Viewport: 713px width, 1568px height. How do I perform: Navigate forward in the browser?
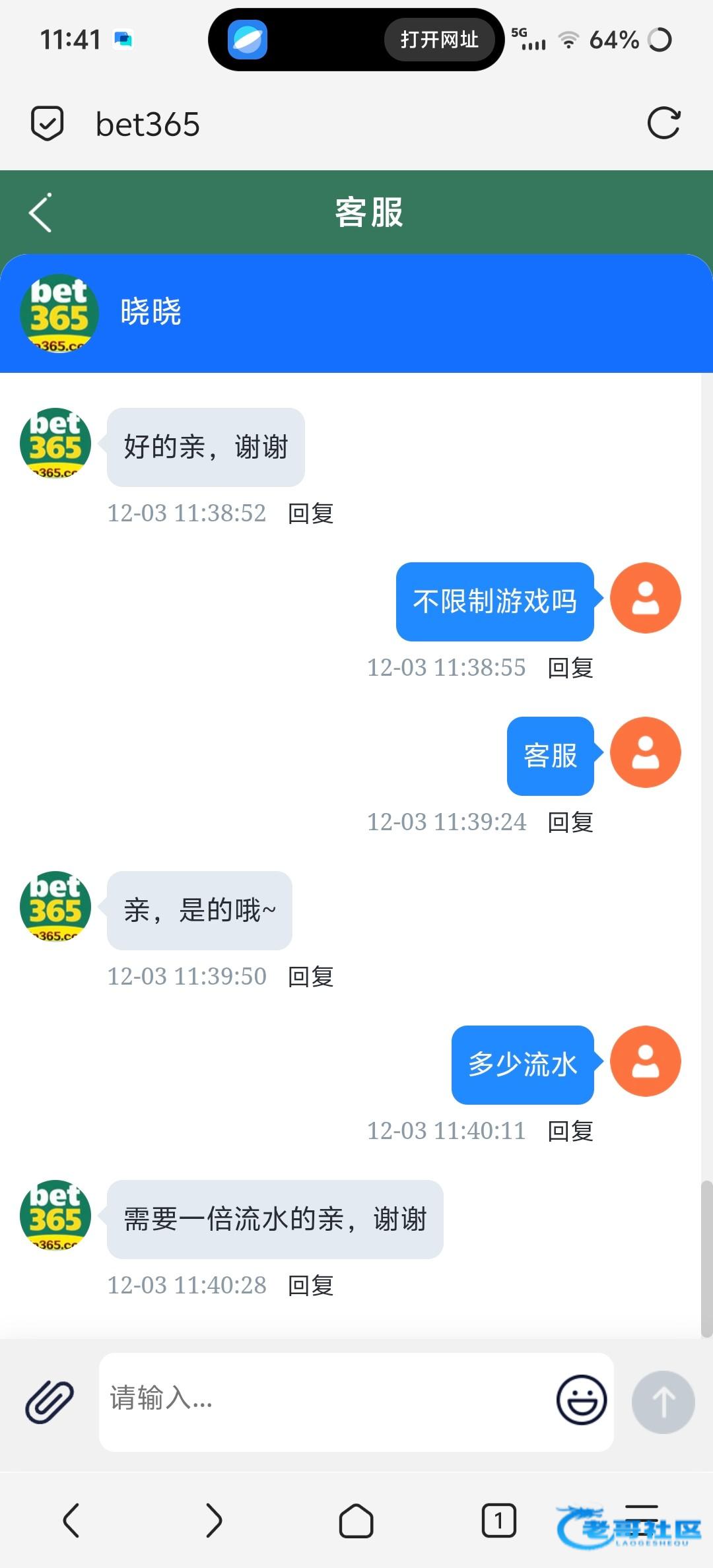click(214, 1521)
